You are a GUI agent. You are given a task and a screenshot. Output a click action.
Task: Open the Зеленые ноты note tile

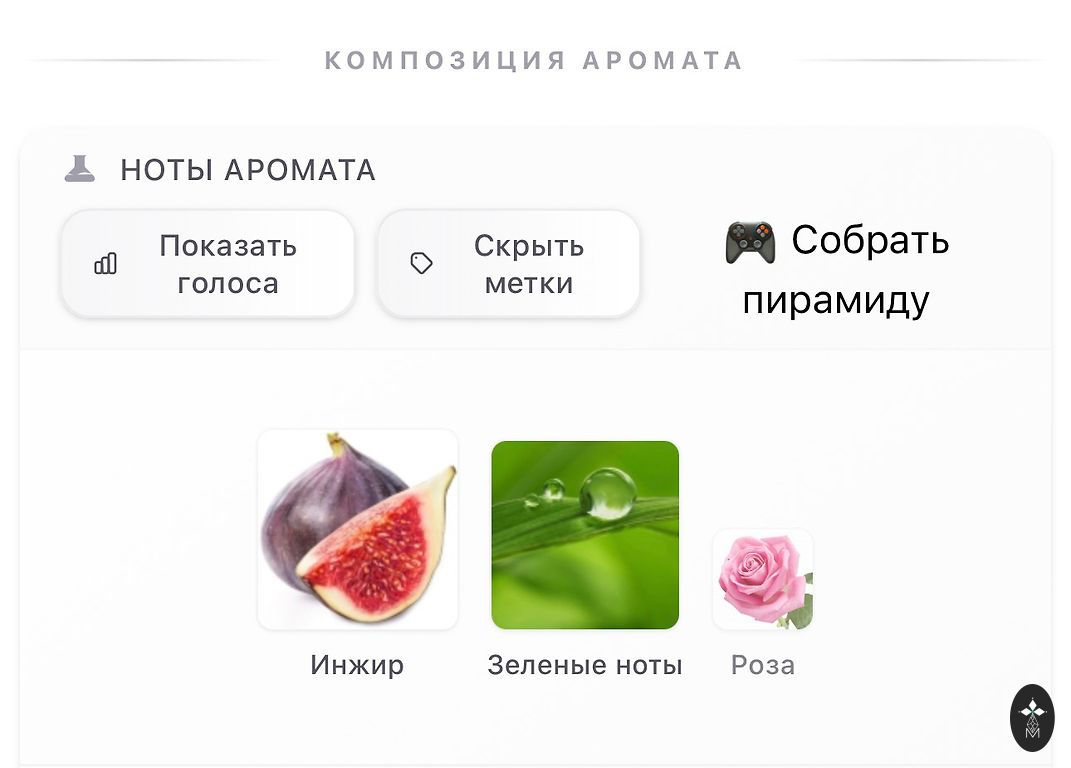click(x=584, y=535)
